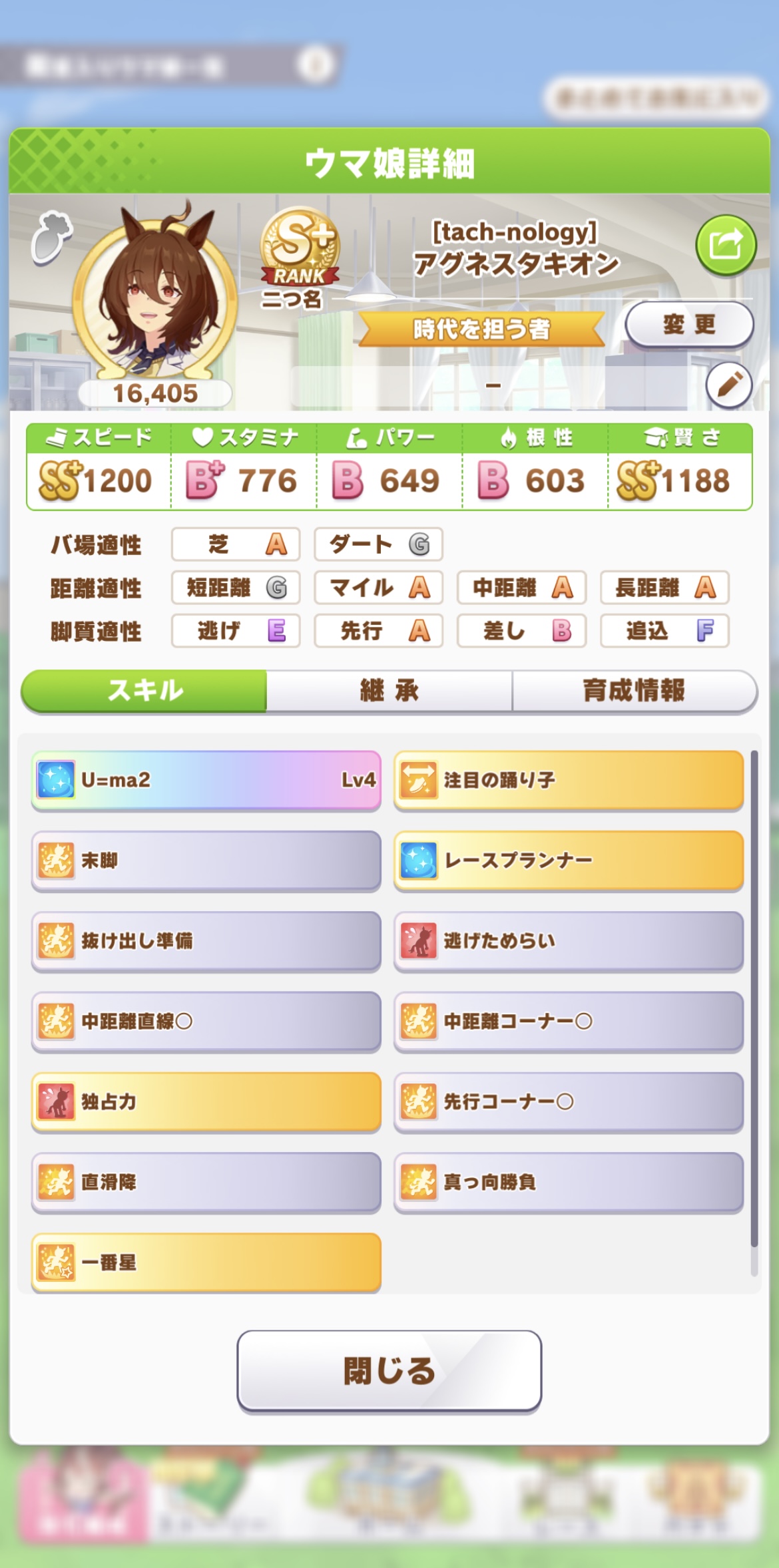The image size is (779, 1568).
Task: View the 先行コーナー○ skill
Action: coord(569,1102)
